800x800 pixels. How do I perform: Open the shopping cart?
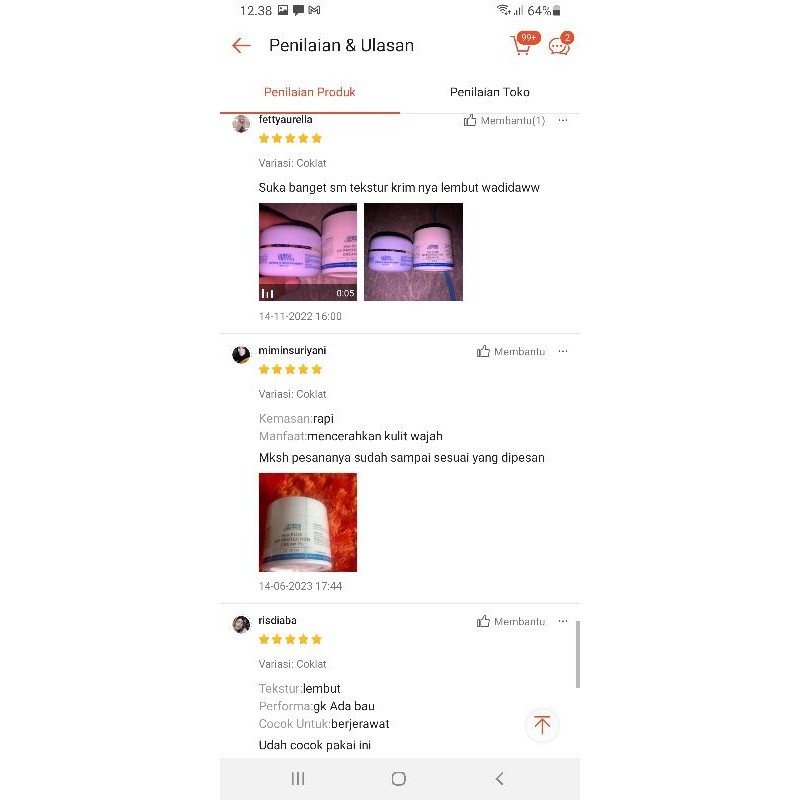click(522, 45)
